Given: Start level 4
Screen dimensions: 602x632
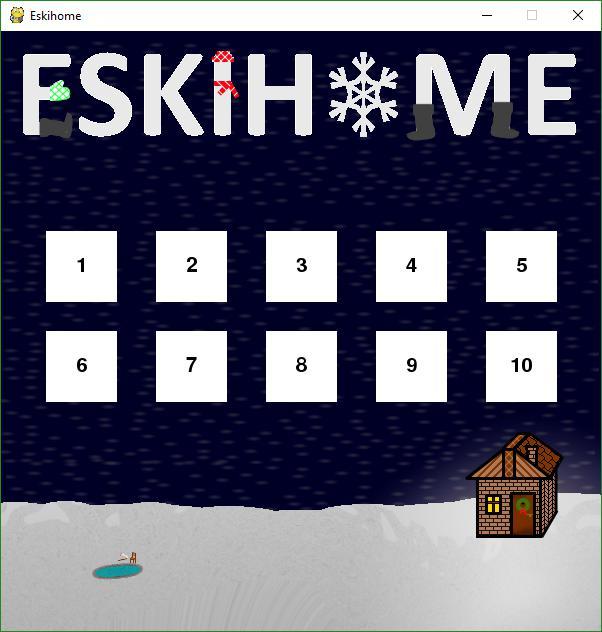Looking at the screenshot, I should (411, 266).
